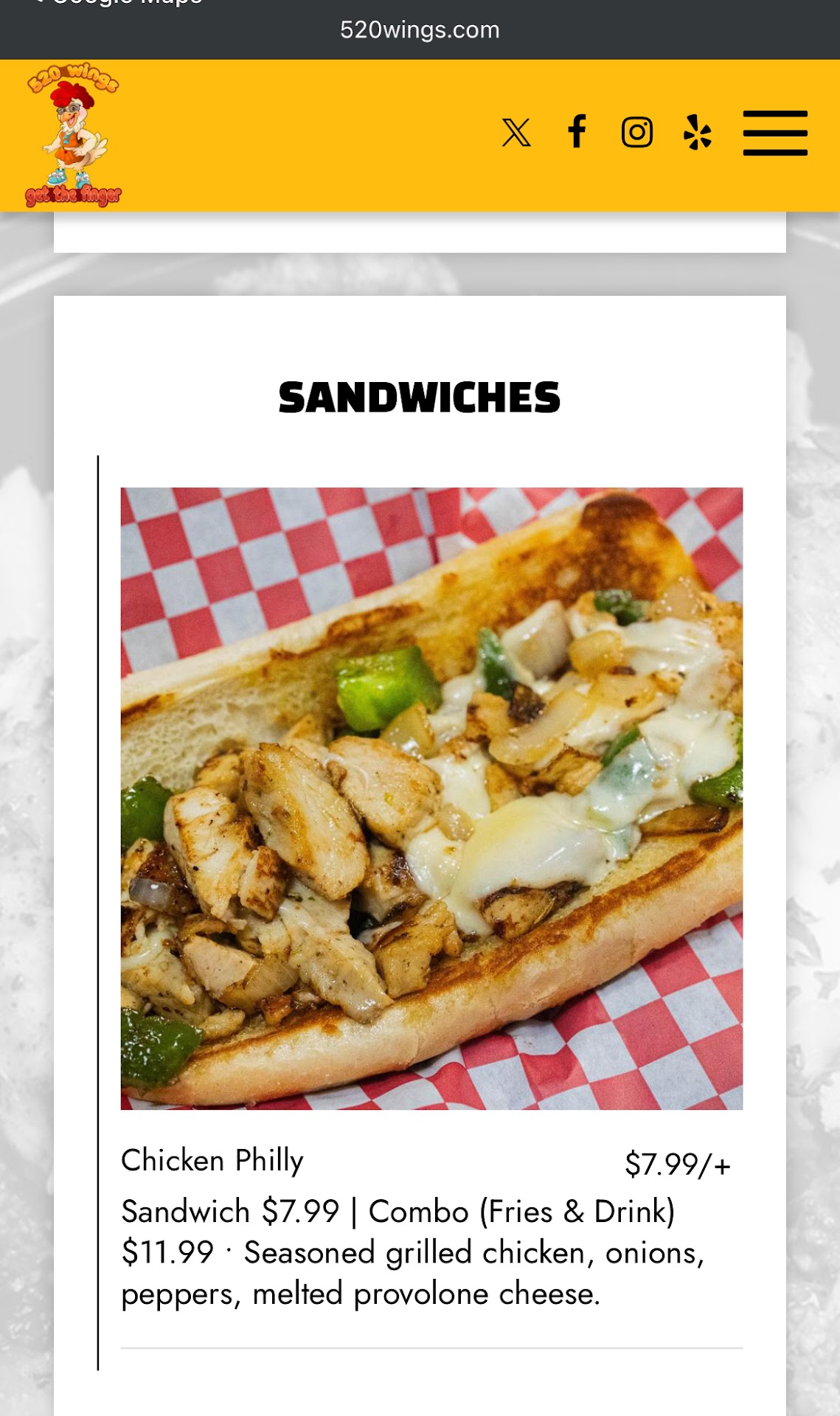Go back to Google Maps

(x=118, y=3)
